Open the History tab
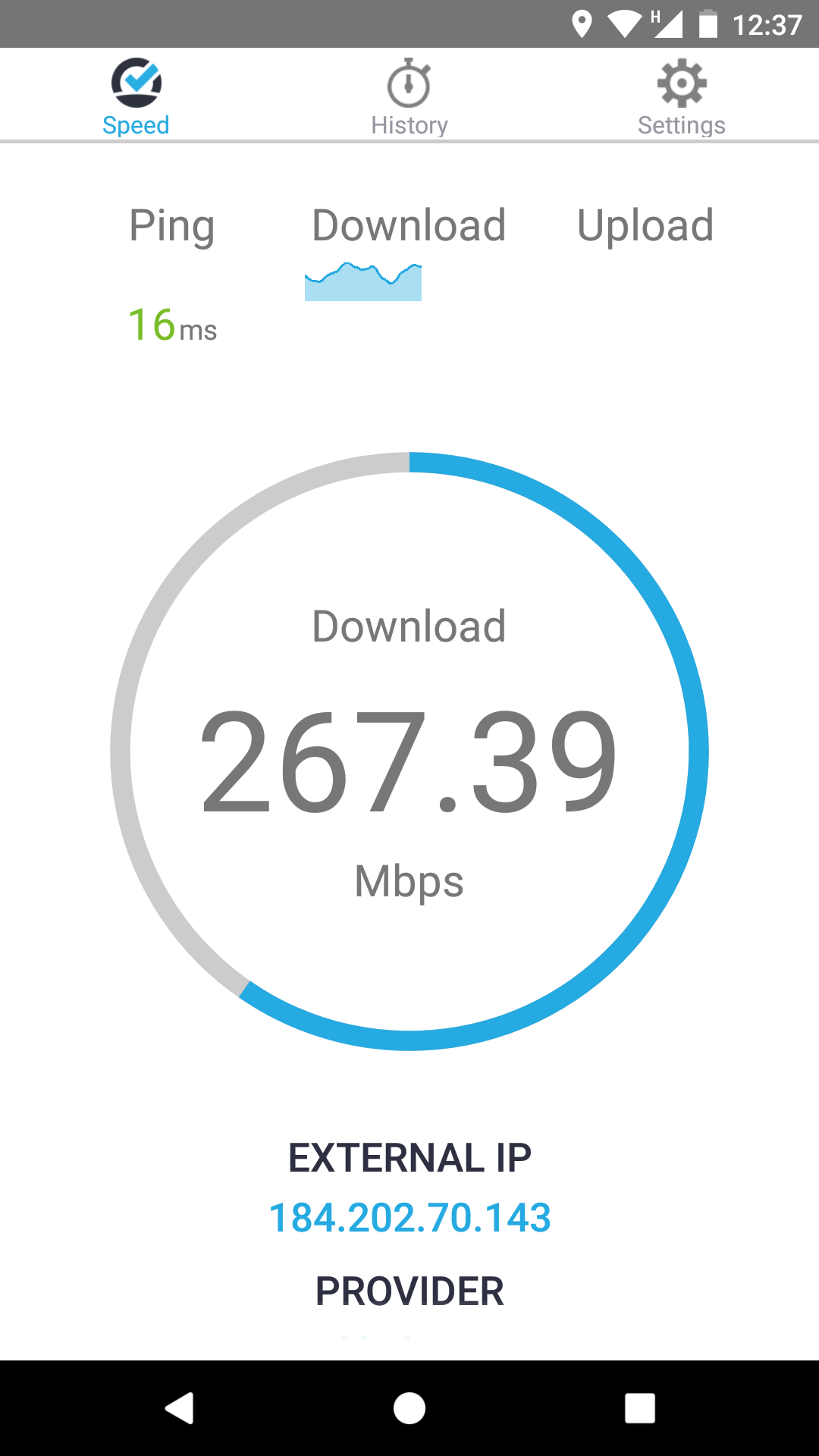 tap(409, 96)
